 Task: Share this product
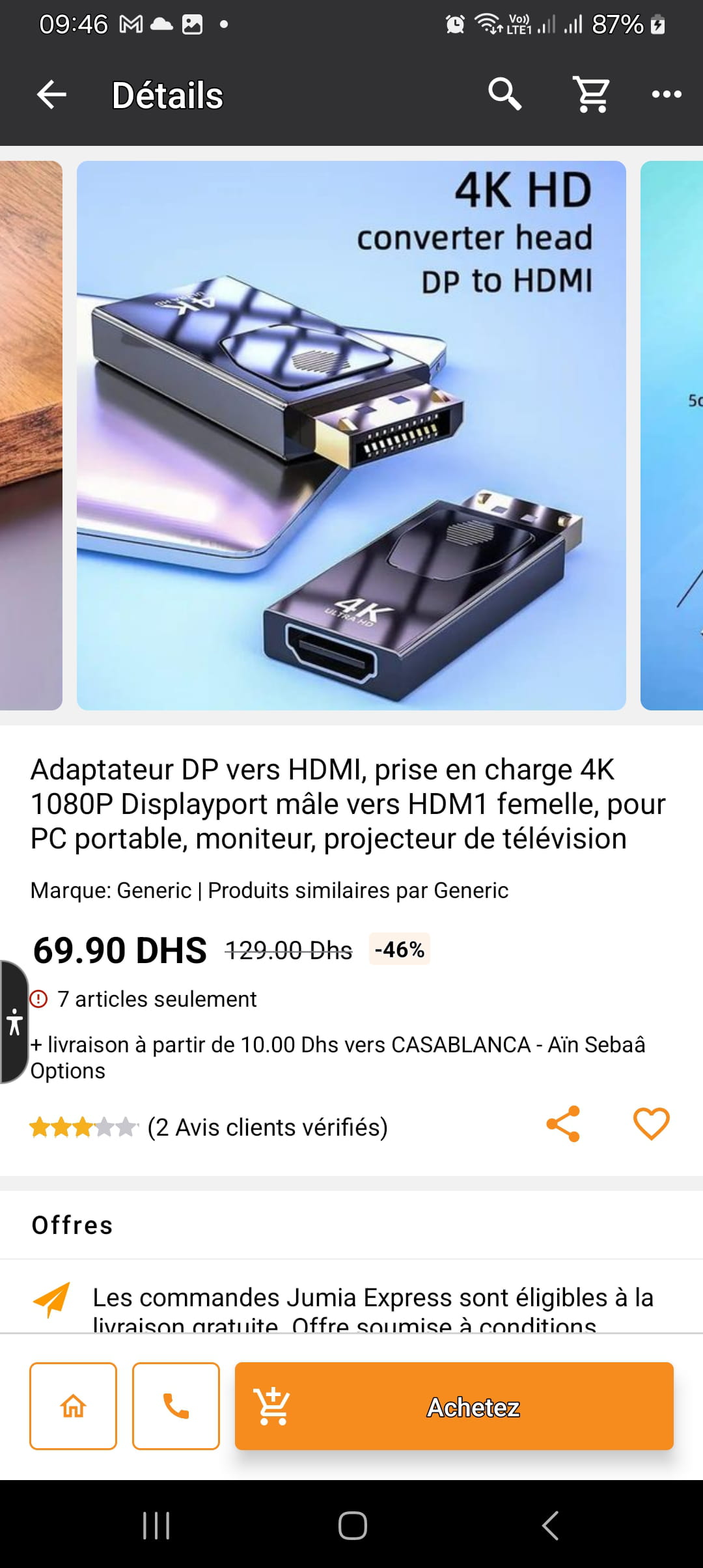[563, 1124]
